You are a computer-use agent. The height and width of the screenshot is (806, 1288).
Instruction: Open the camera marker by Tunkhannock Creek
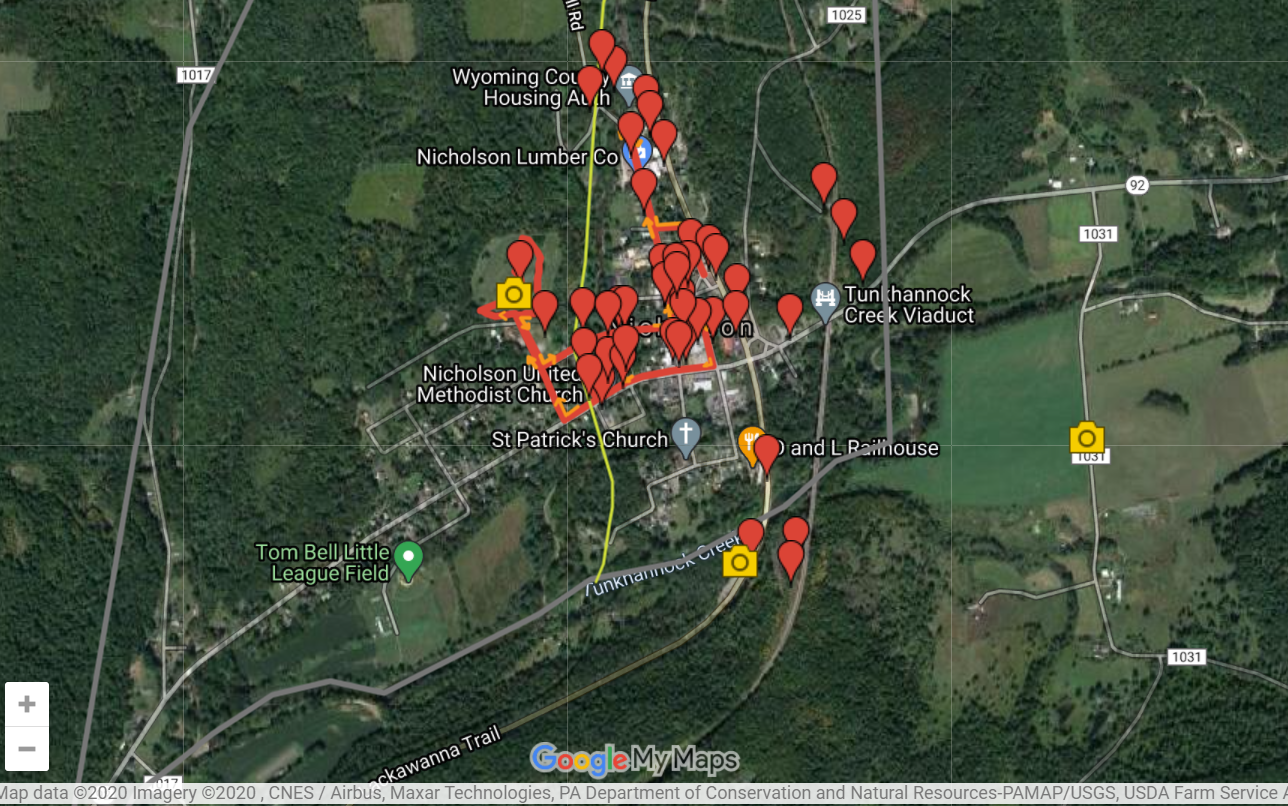coord(740,562)
